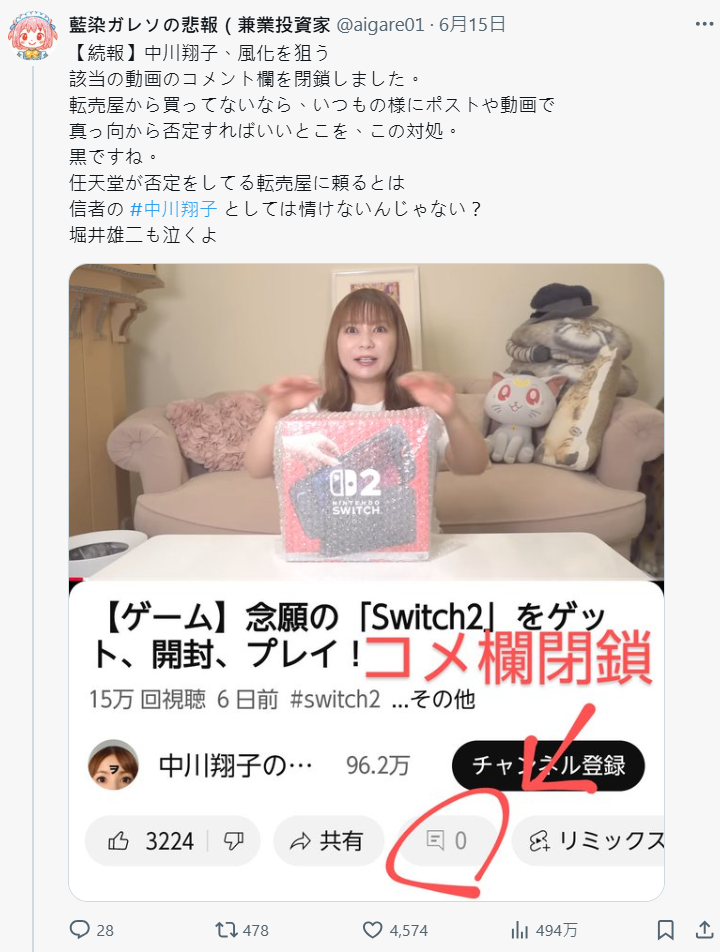Open the profile avatar of 藍染ガレソ
720x952 pixels.
[32, 36]
